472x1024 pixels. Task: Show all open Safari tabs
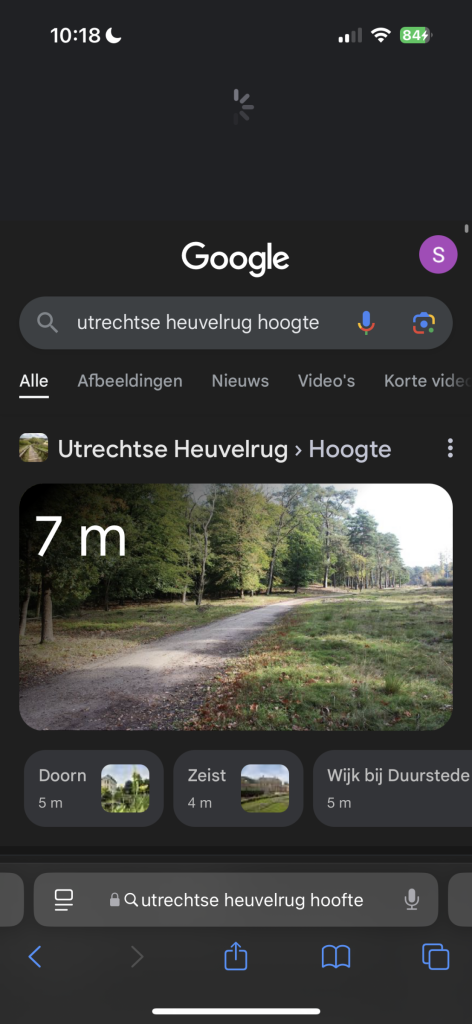tap(435, 957)
